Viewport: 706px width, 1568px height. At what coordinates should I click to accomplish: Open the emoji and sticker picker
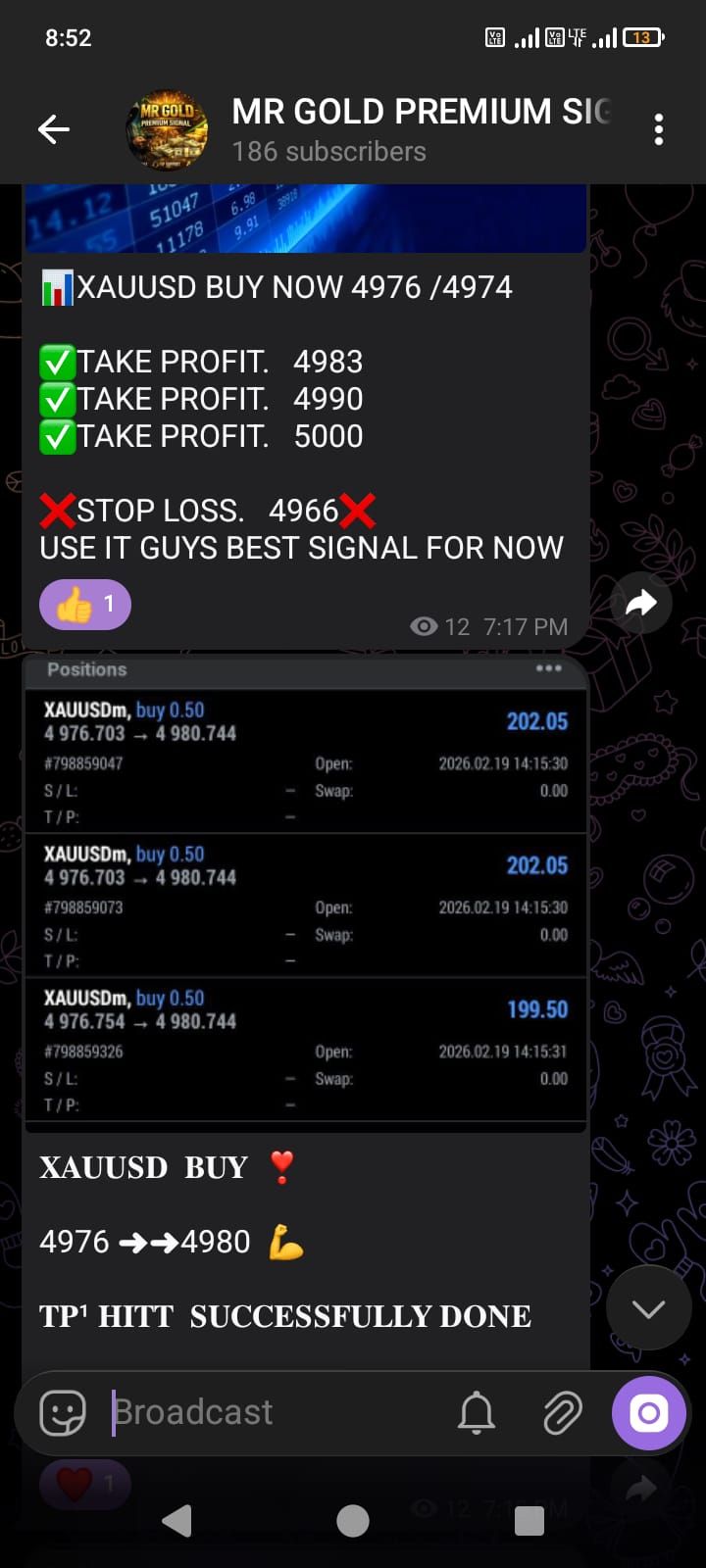63,1413
